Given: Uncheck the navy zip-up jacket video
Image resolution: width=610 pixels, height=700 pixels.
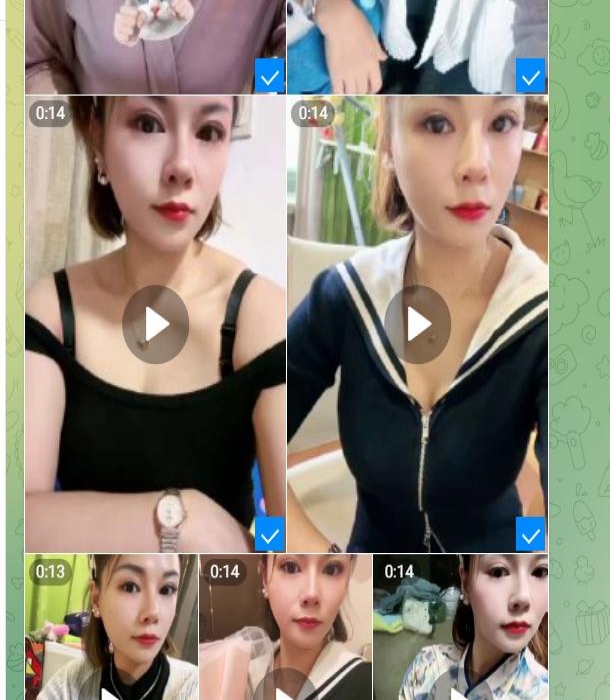Looking at the screenshot, I should point(531,535).
